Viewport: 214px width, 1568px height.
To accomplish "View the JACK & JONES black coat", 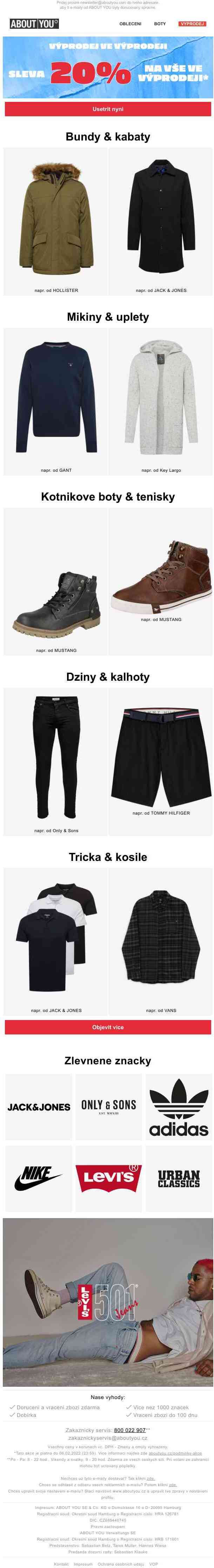I will tap(161, 219).
